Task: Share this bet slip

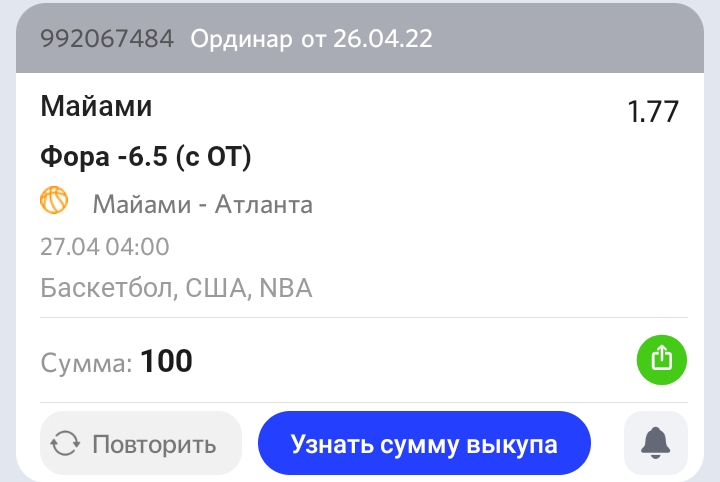Action: [x=663, y=358]
